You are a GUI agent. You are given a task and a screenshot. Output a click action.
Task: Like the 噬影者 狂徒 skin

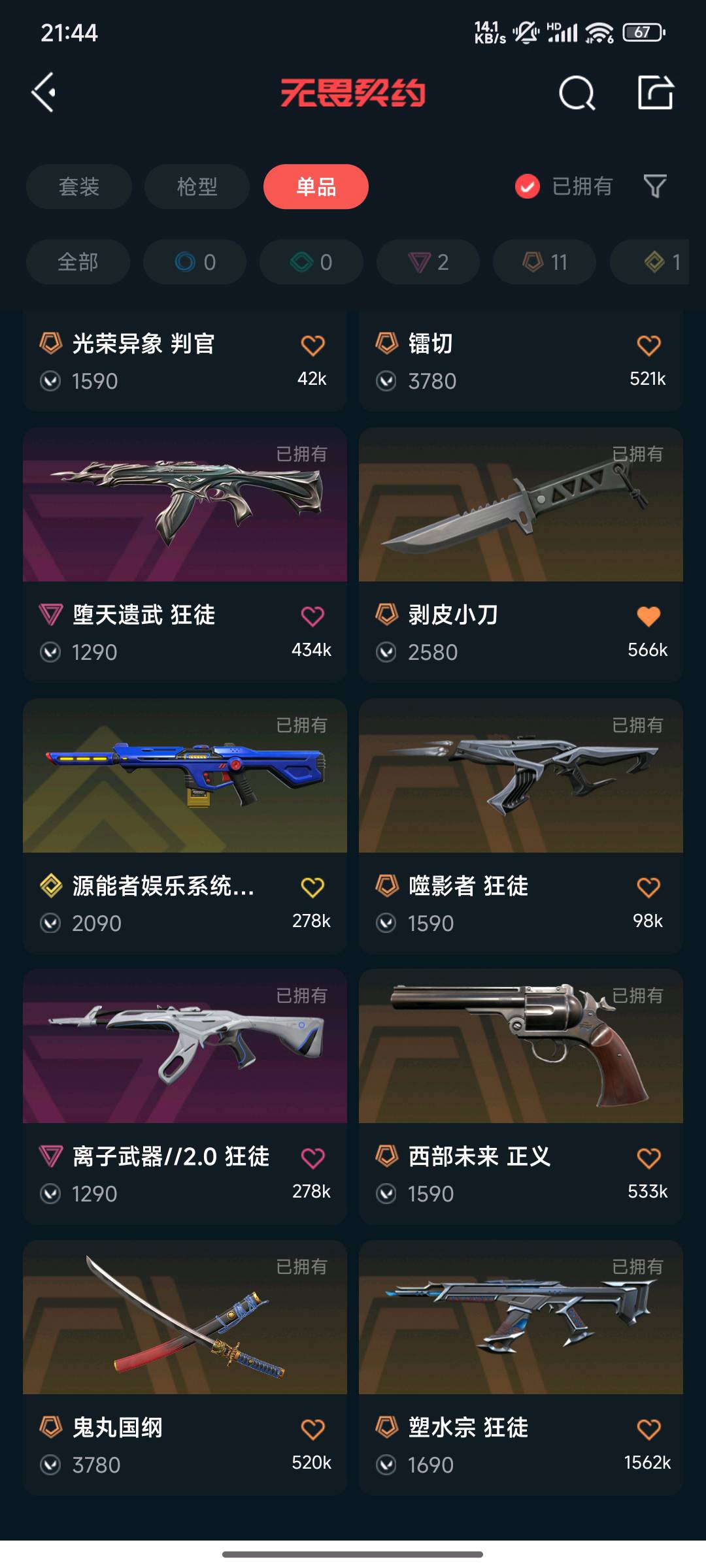click(x=648, y=887)
